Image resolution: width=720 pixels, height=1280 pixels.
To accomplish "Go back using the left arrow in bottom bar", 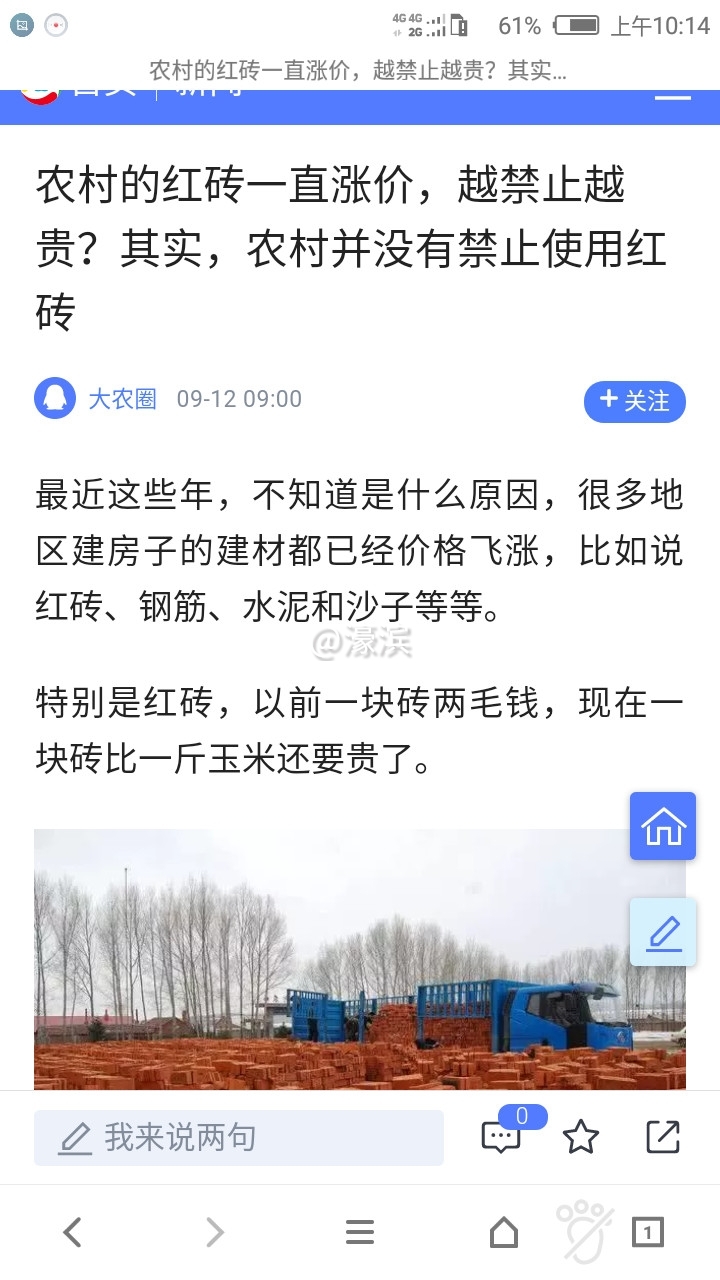I will (x=72, y=1232).
